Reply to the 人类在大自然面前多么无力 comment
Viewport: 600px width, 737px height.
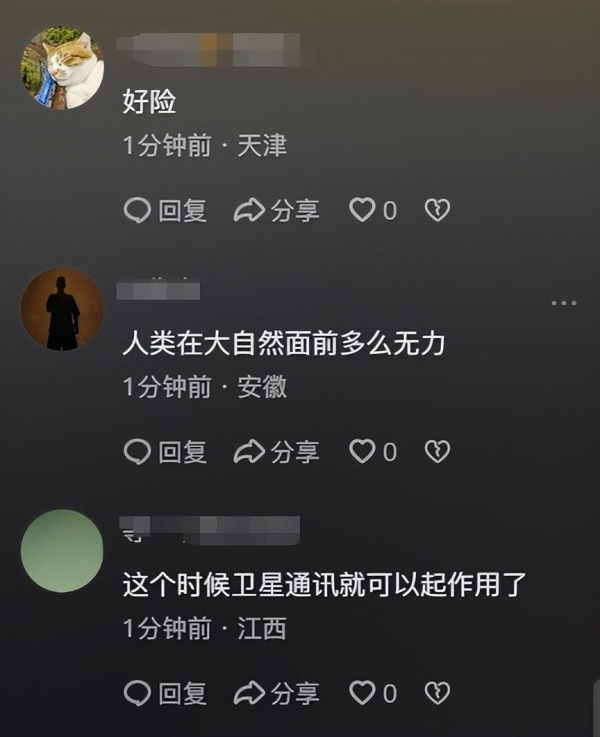[x=165, y=452]
